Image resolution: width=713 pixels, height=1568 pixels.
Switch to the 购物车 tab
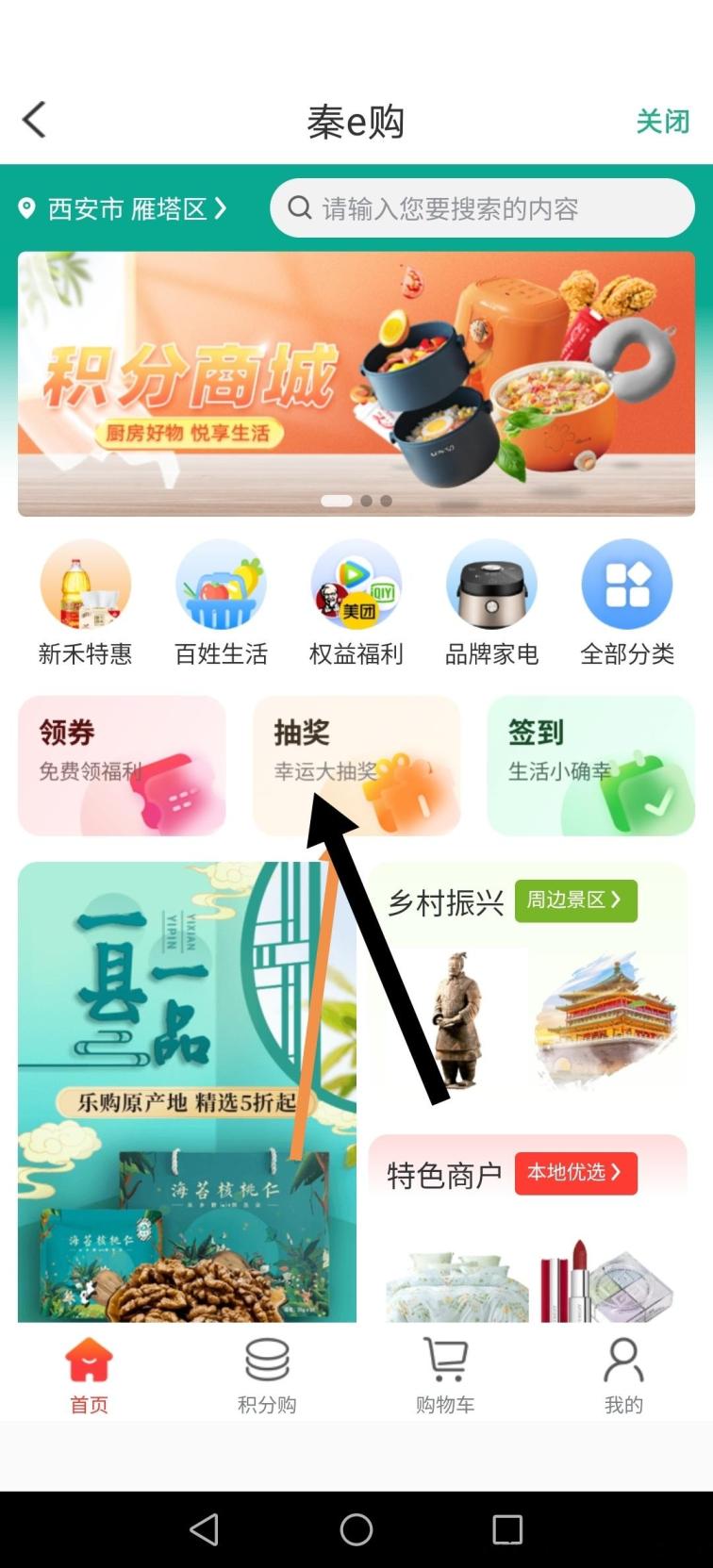click(445, 1376)
